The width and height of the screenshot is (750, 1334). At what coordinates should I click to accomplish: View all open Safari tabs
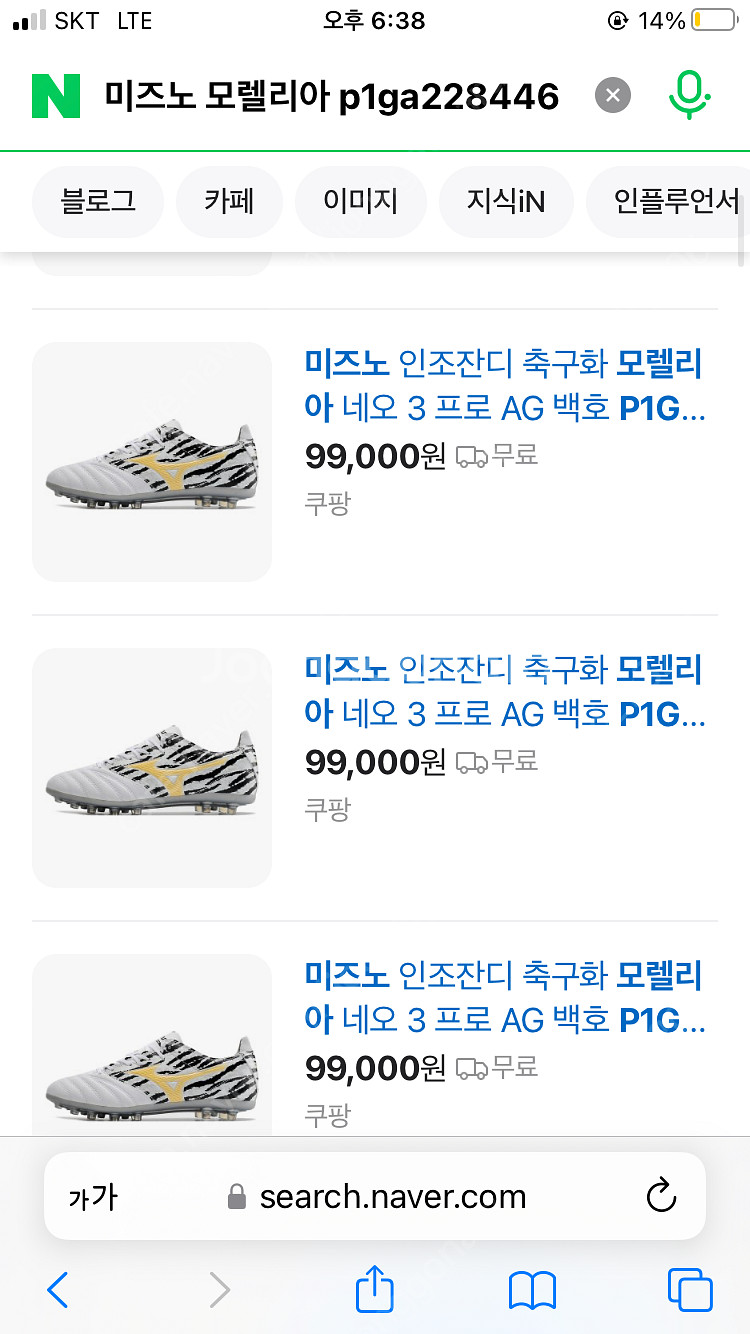pos(690,1290)
